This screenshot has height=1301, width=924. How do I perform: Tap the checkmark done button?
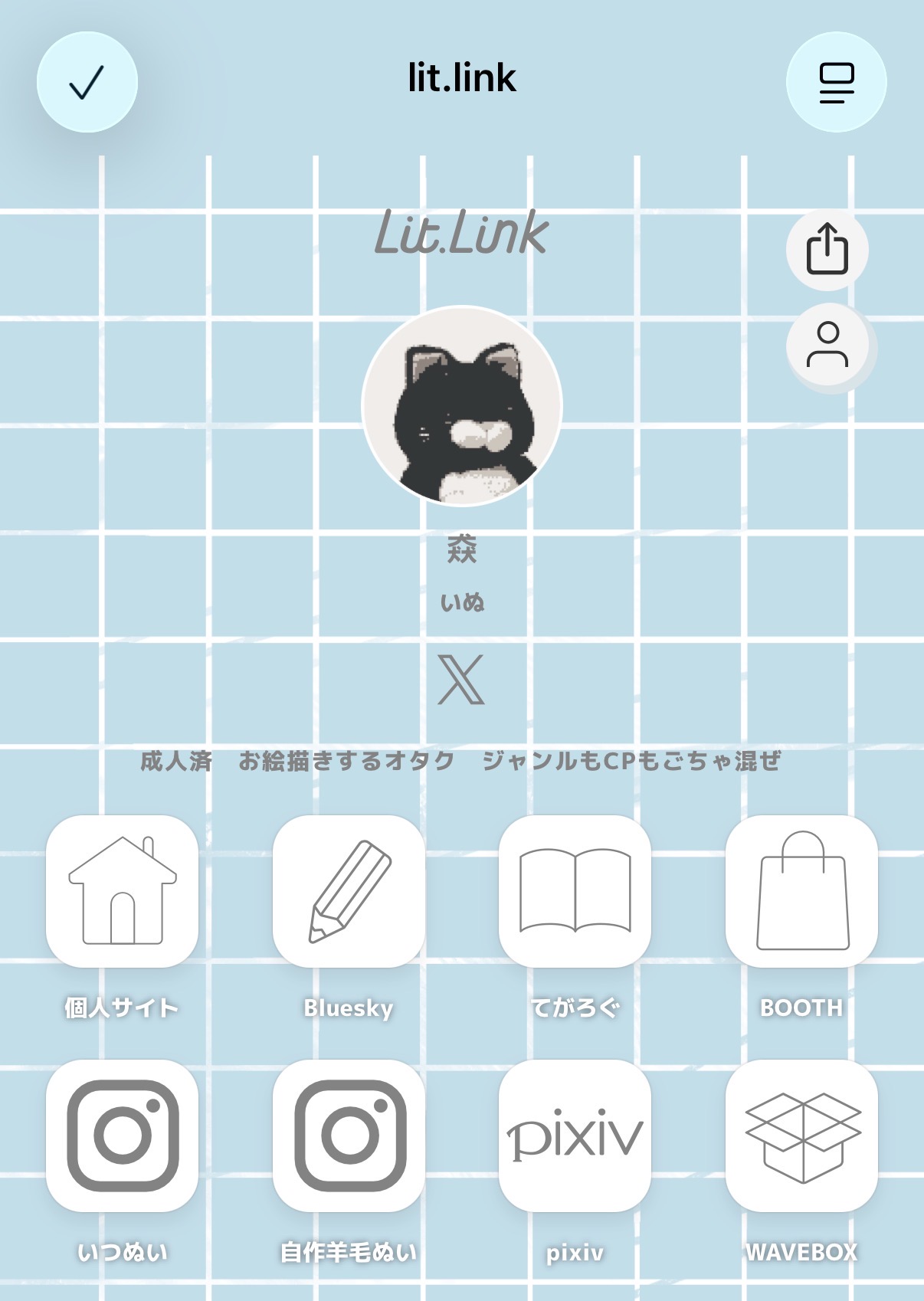[87, 82]
